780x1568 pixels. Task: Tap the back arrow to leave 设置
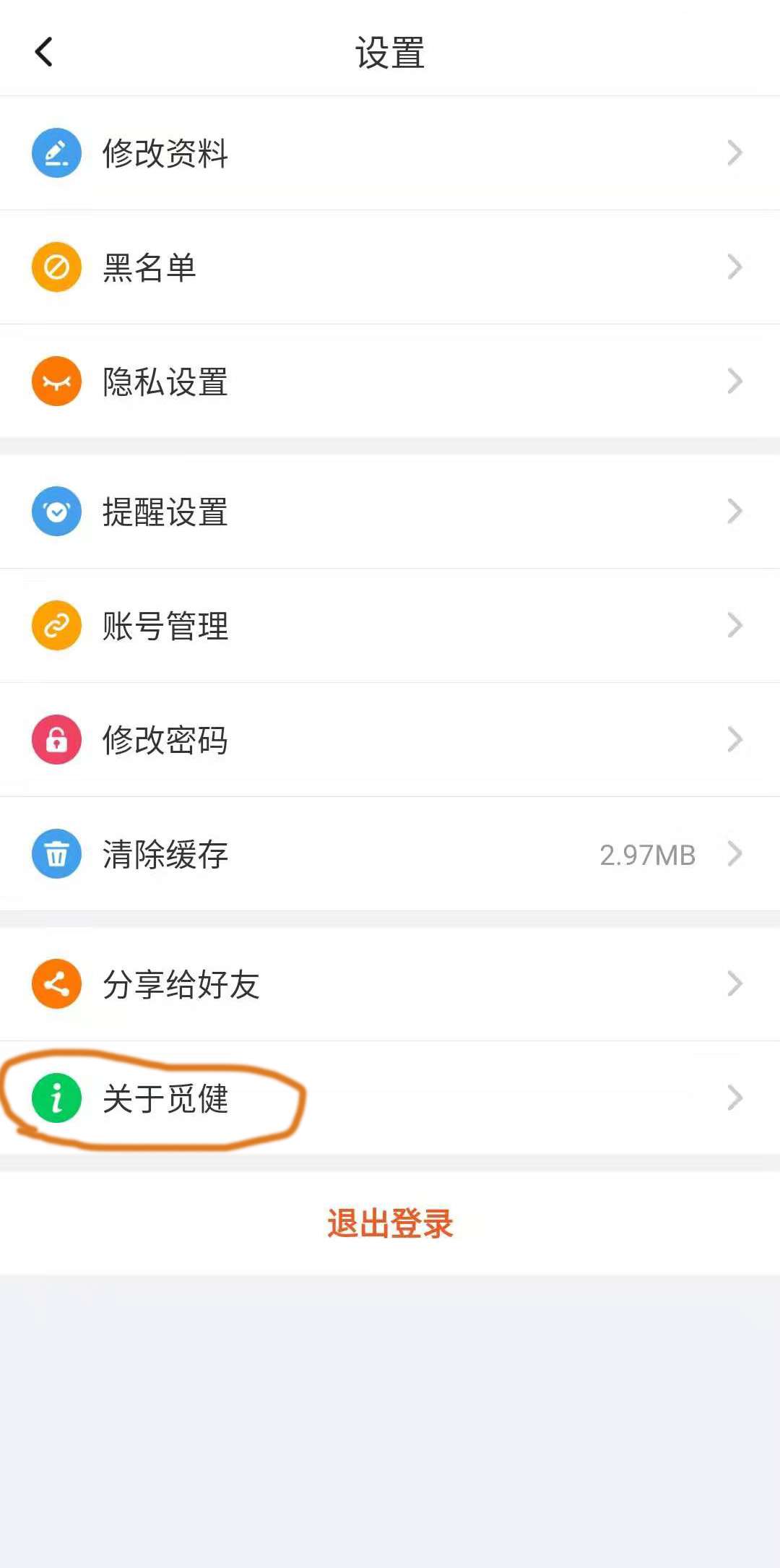pos(45,51)
